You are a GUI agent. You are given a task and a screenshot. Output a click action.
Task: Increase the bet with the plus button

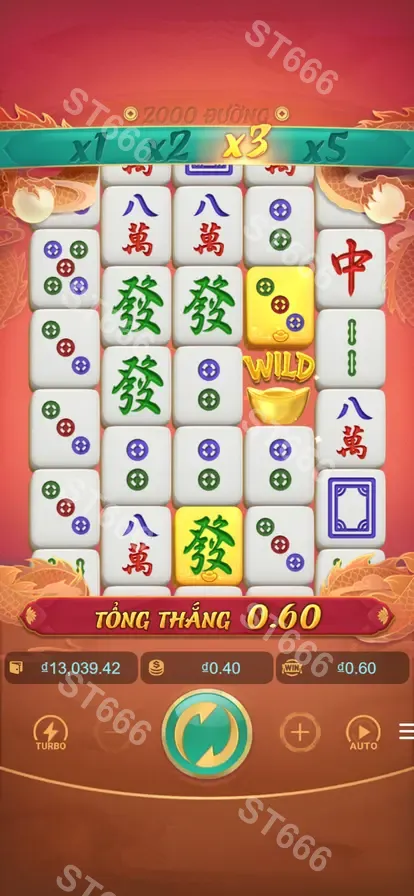pyautogui.click(x=300, y=732)
